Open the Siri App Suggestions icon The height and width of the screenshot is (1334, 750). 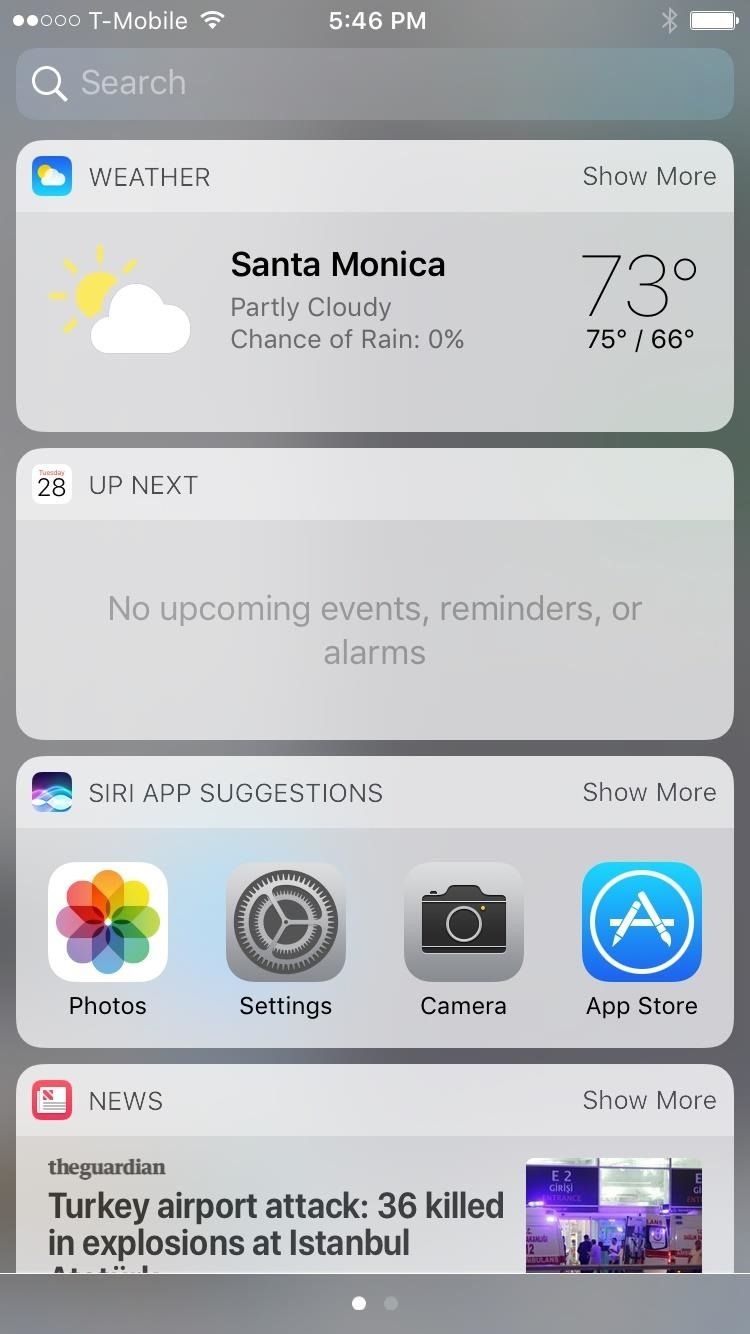tap(51, 792)
